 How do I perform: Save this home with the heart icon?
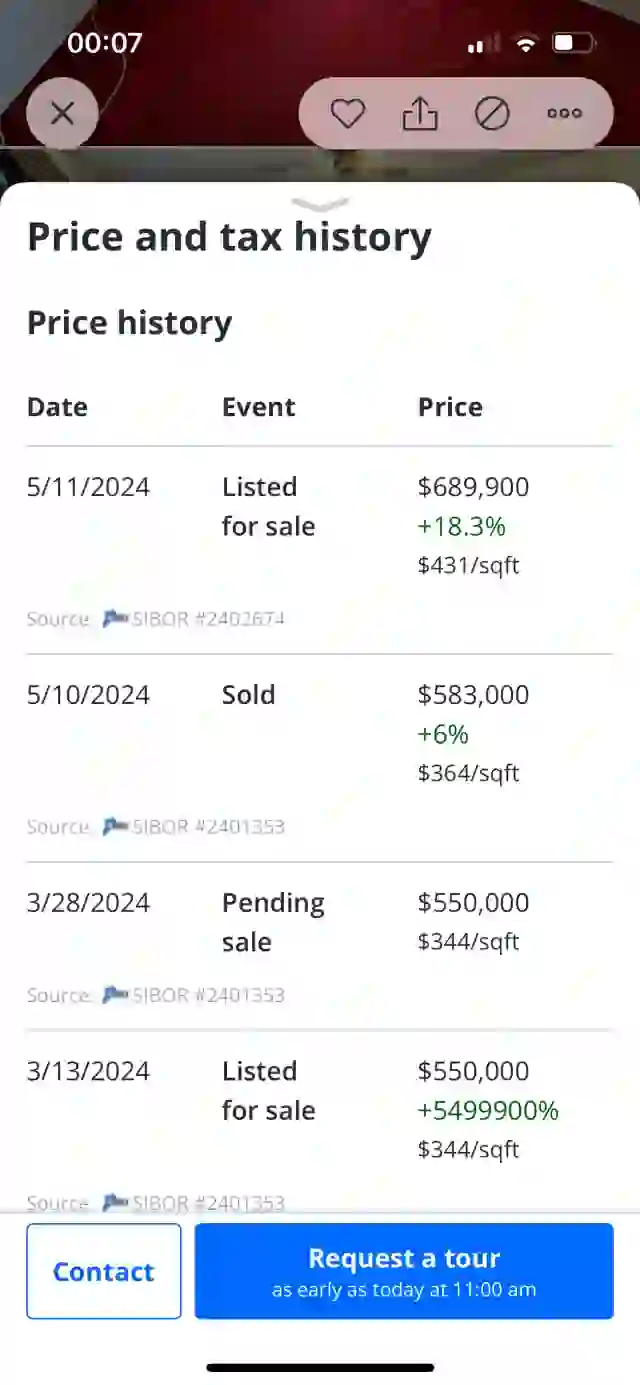(x=347, y=114)
